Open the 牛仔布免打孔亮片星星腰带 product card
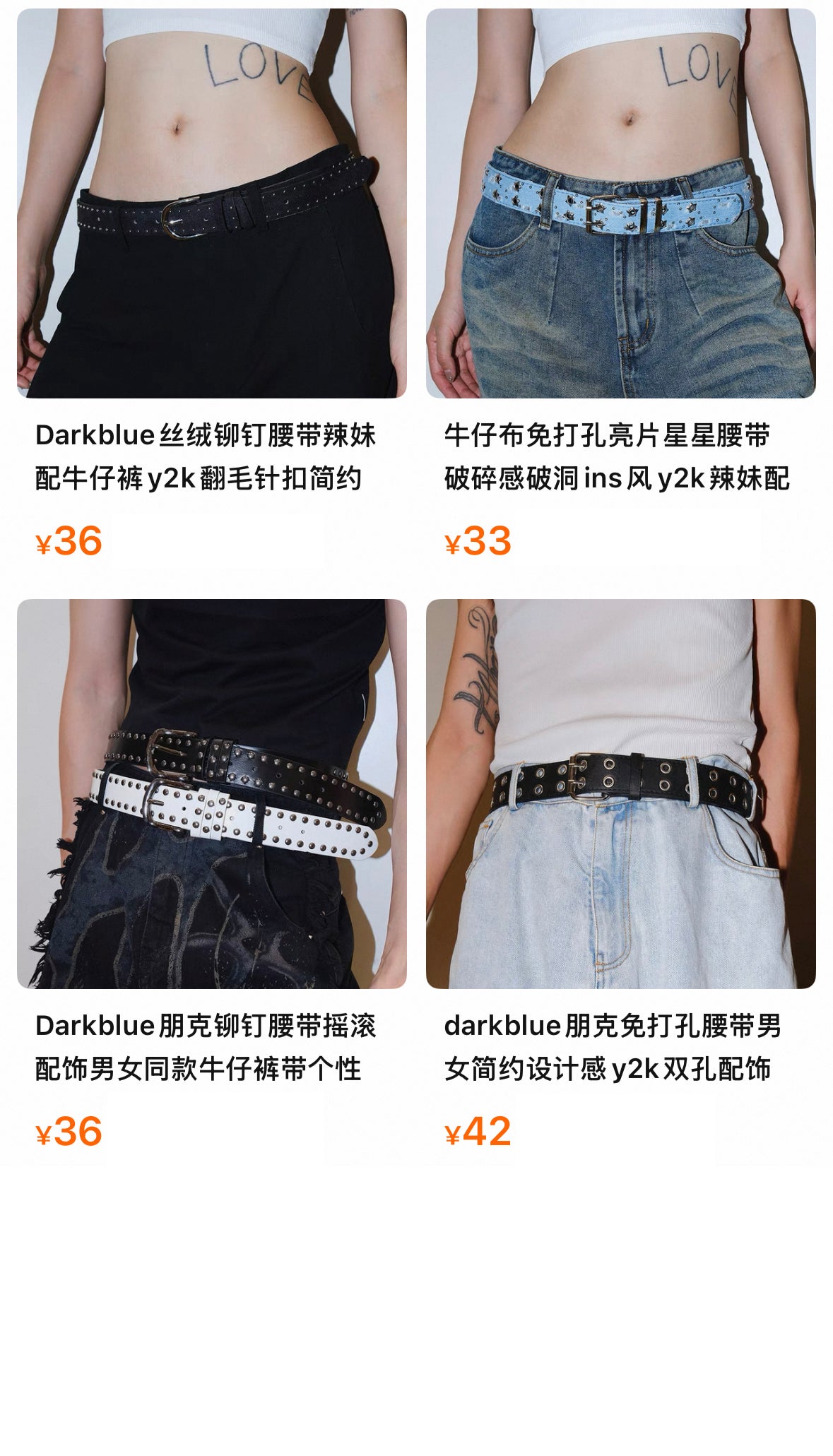The height and width of the screenshot is (1456, 833). coord(620,286)
